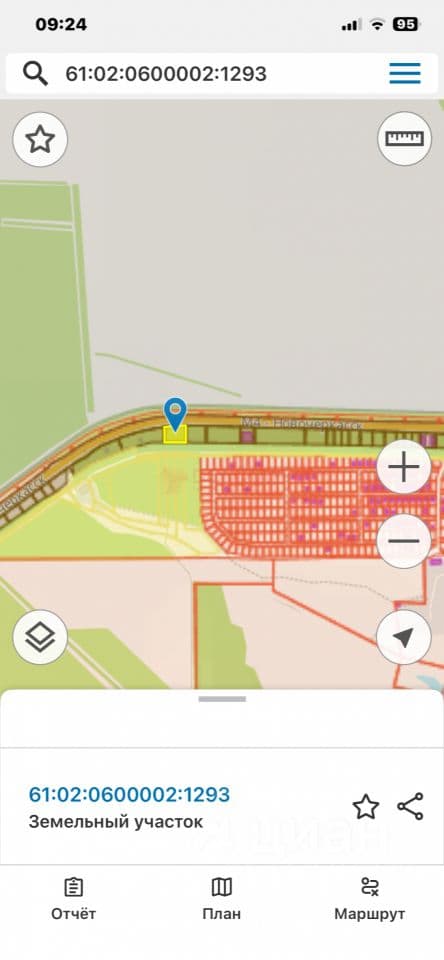Open favorites star button on the map
The width and height of the screenshot is (444, 960).
point(40,140)
